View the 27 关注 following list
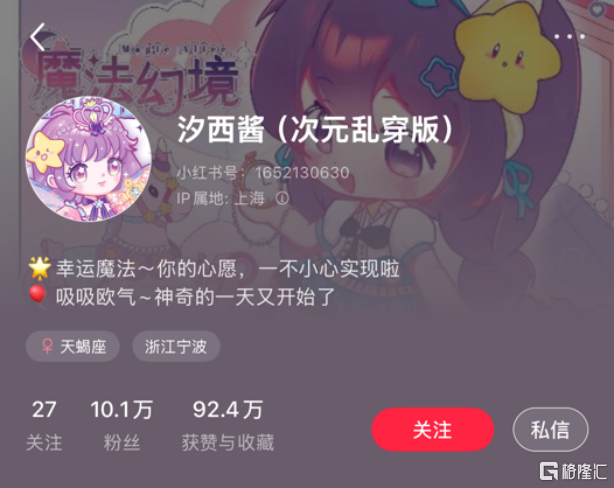The width and height of the screenshot is (614, 488). 44,425
